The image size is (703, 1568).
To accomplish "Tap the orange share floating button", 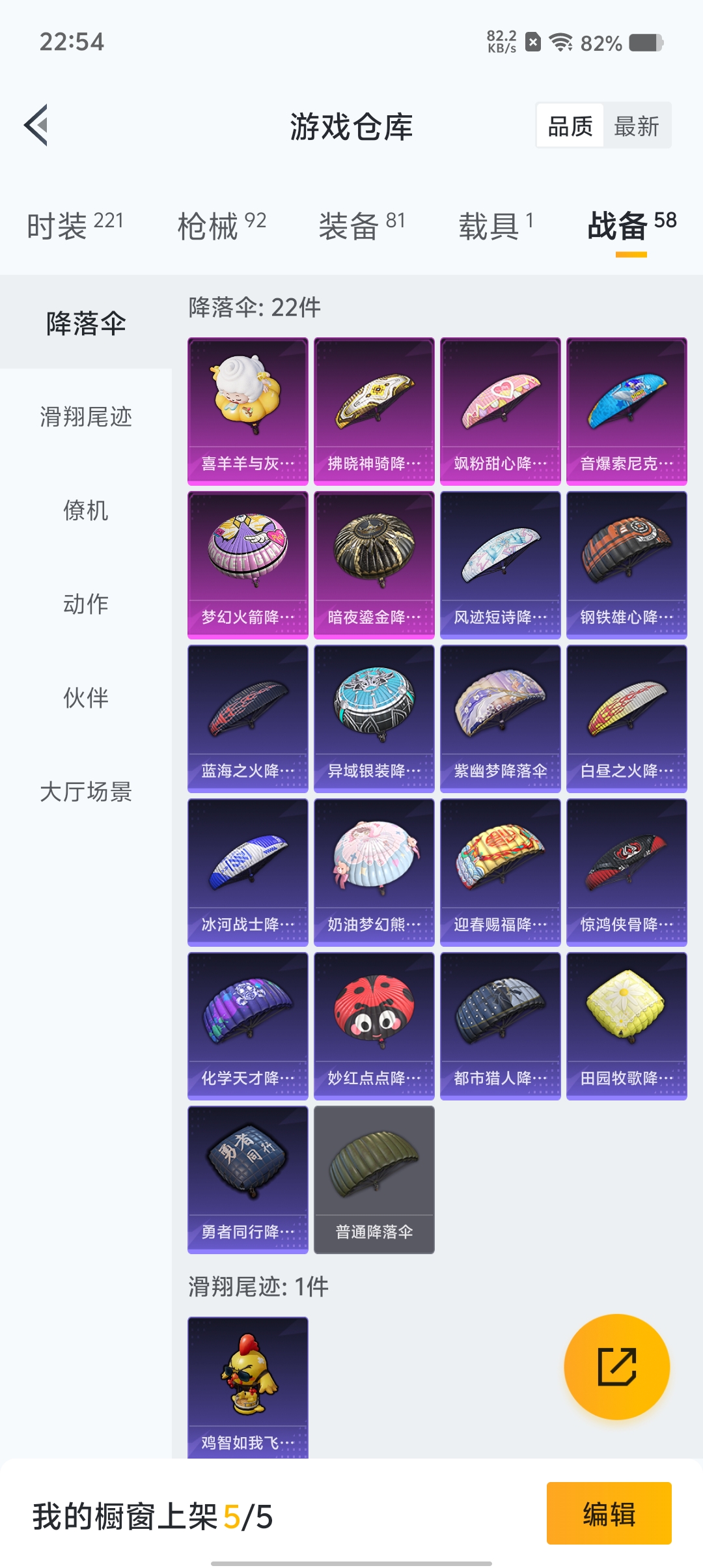I will pos(616,1367).
